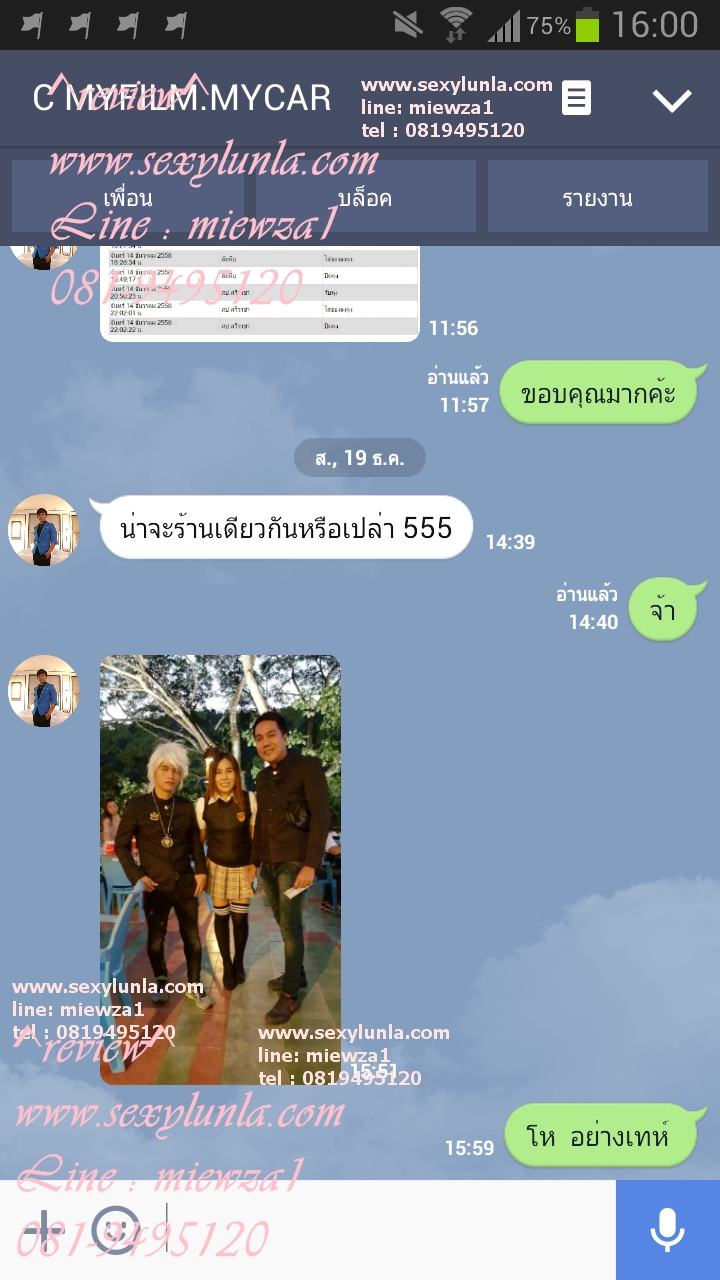Focus the message text field
Viewport: 720px width, 1280px height.
380,1230
